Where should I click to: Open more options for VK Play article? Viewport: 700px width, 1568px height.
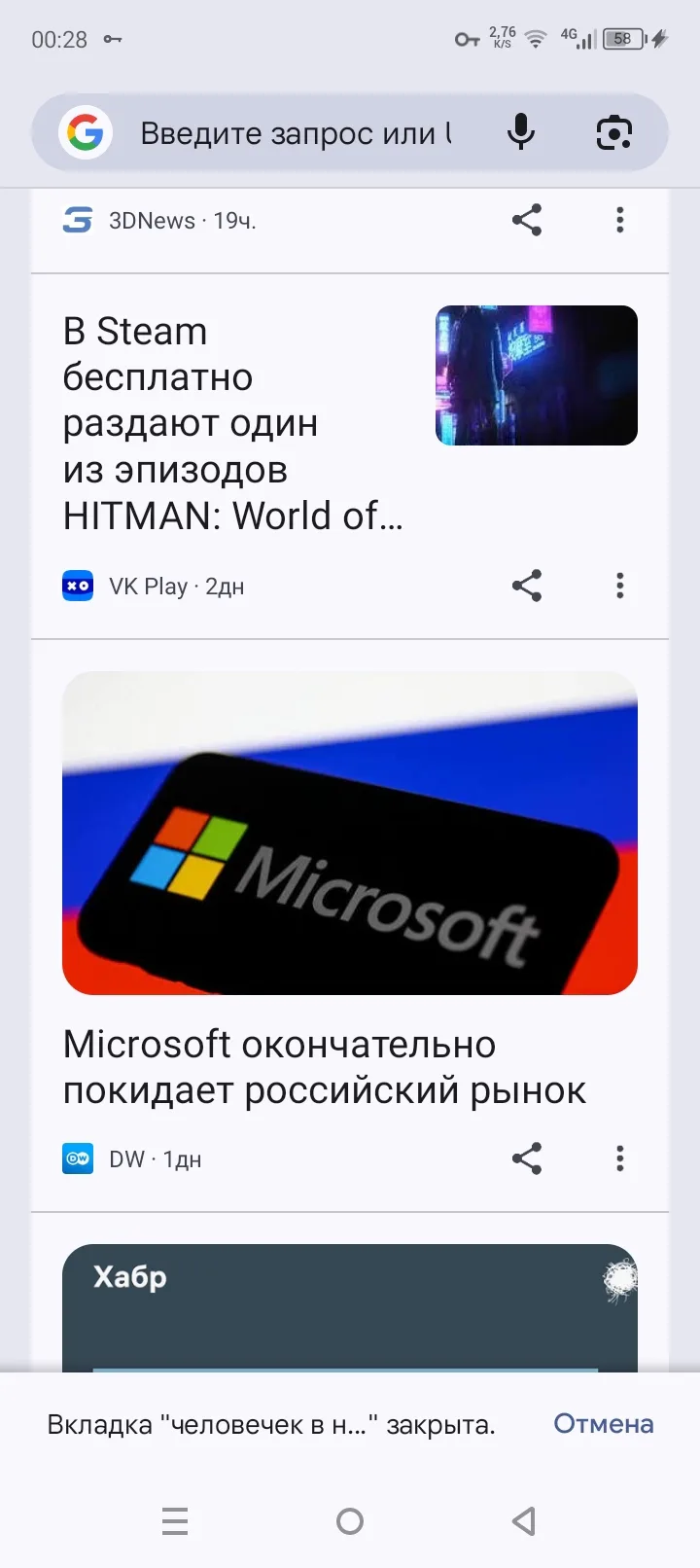pyautogui.click(x=619, y=586)
